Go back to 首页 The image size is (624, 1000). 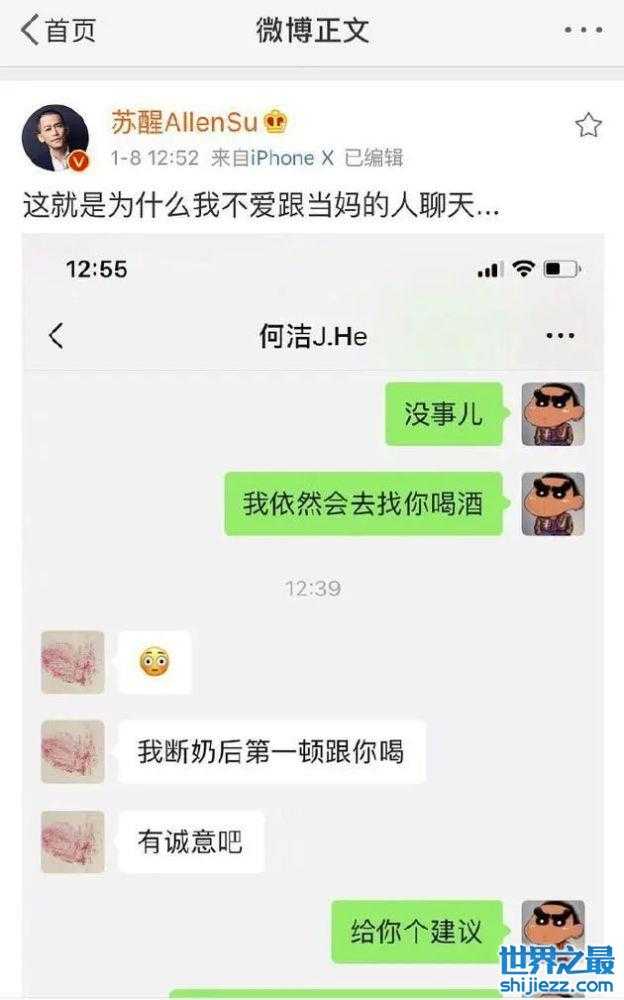click(x=58, y=31)
